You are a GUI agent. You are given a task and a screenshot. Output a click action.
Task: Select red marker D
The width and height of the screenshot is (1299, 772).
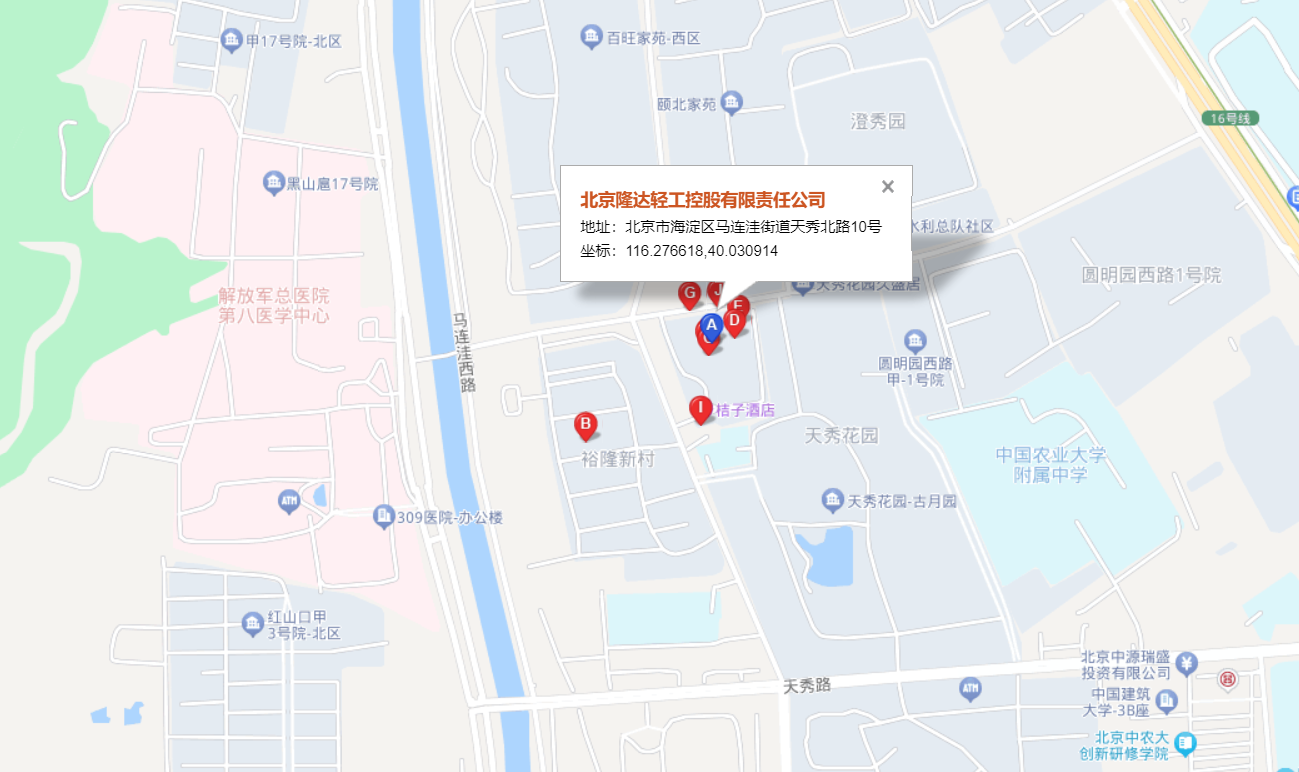point(734,321)
